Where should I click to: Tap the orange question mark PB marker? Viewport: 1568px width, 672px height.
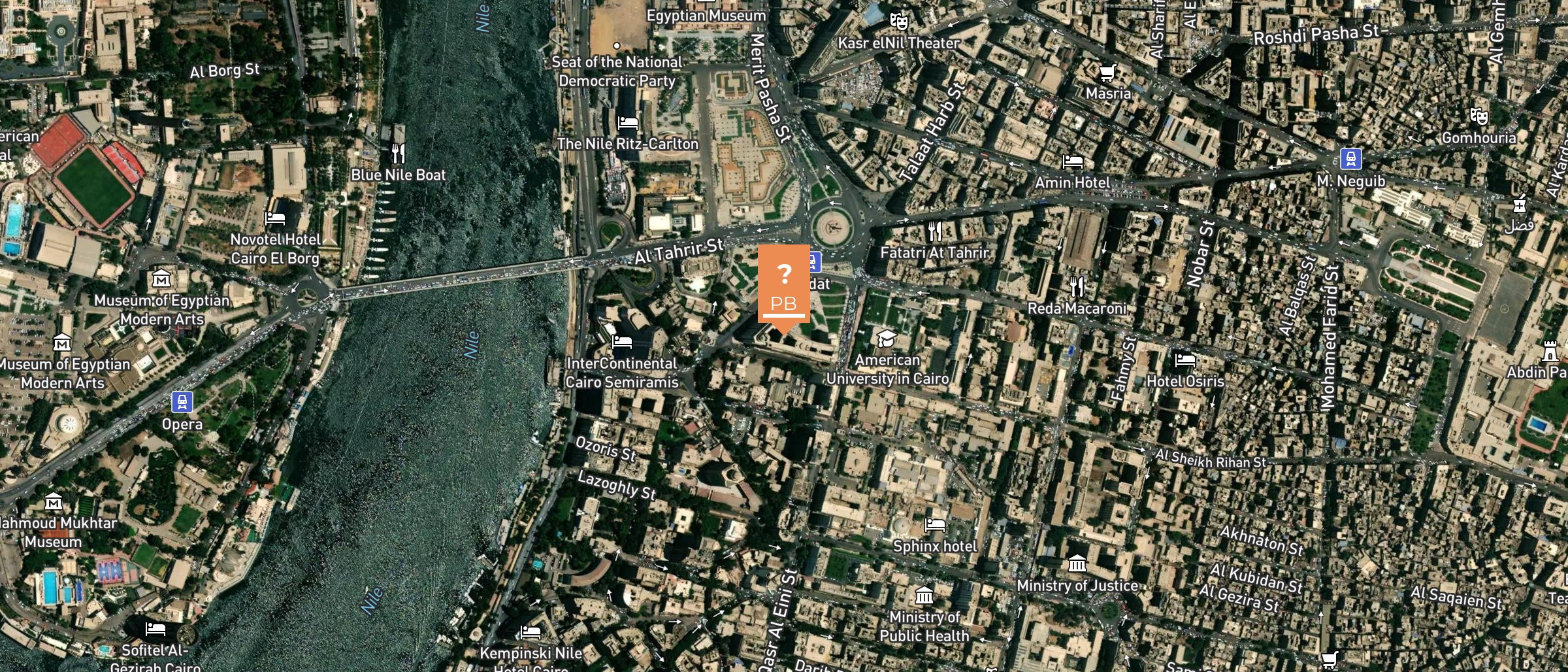click(x=783, y=284)
